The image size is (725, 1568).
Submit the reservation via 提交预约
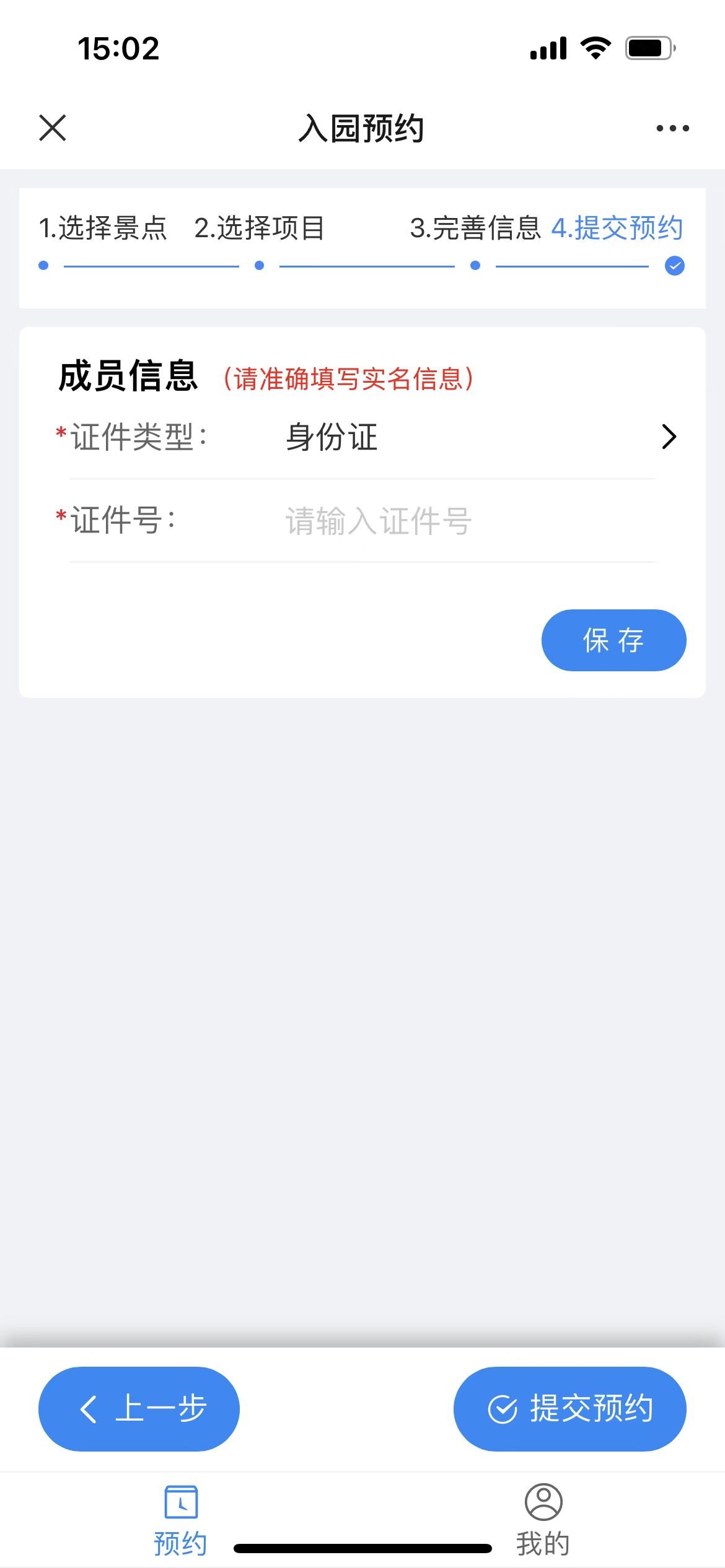coord(569,1409)
